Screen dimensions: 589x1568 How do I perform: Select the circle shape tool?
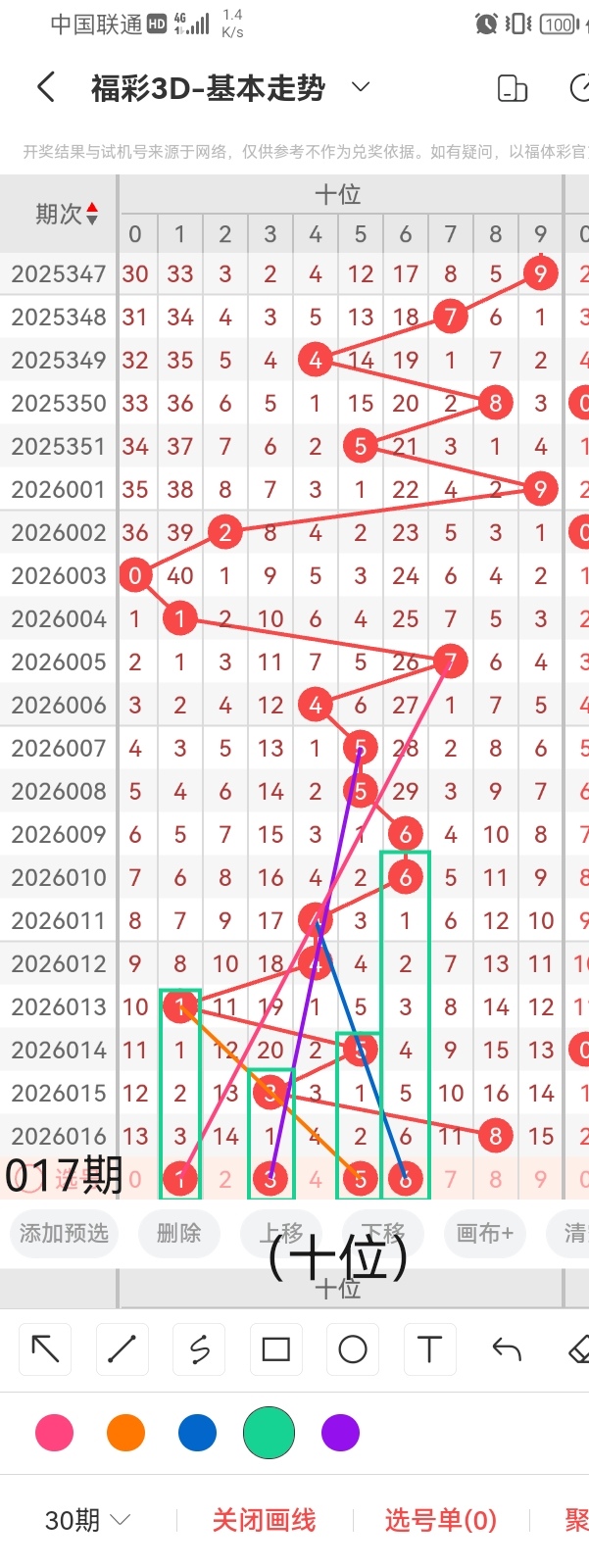[x=353, y=1349]
